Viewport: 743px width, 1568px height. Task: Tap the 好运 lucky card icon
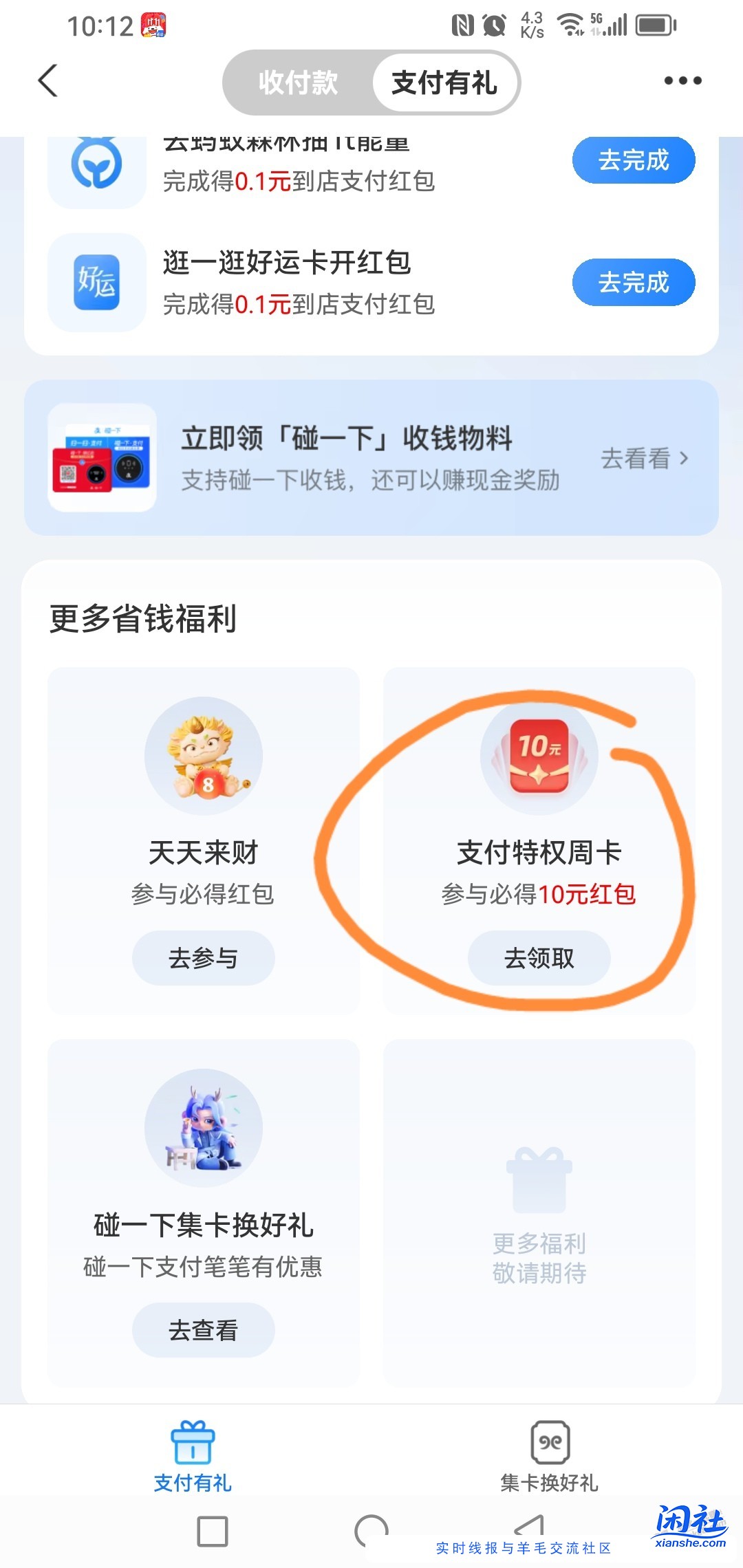(x=96, y=282)
